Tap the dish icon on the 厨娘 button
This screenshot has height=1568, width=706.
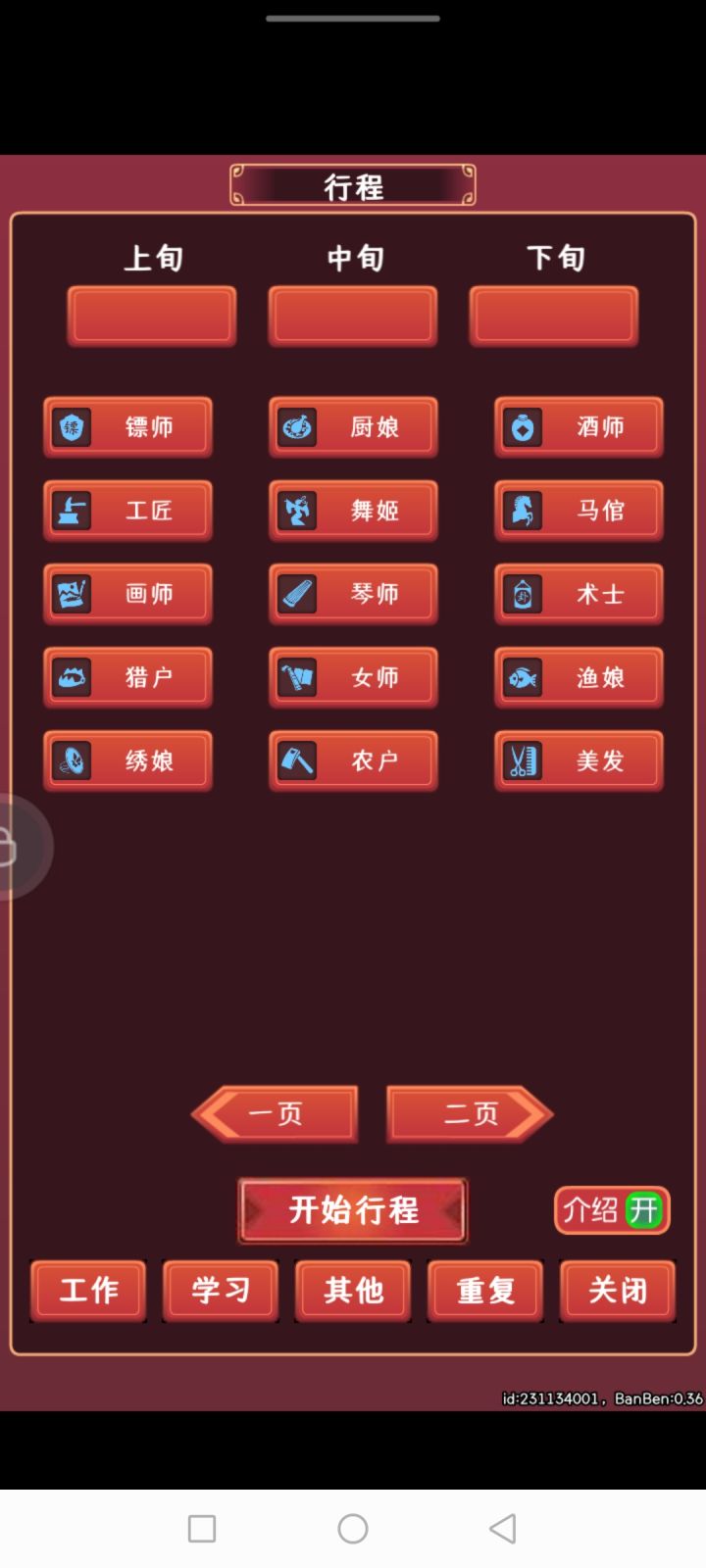[x=296, y=427]
